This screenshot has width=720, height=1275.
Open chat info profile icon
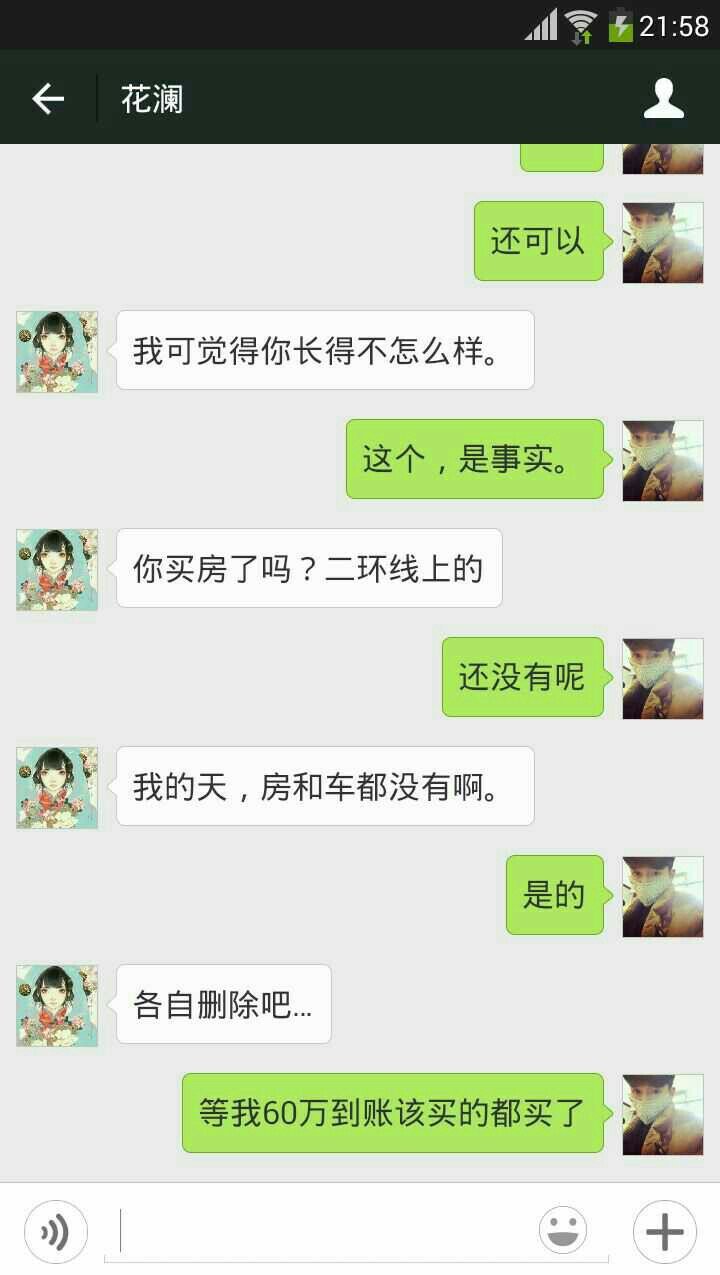[663, 99]
